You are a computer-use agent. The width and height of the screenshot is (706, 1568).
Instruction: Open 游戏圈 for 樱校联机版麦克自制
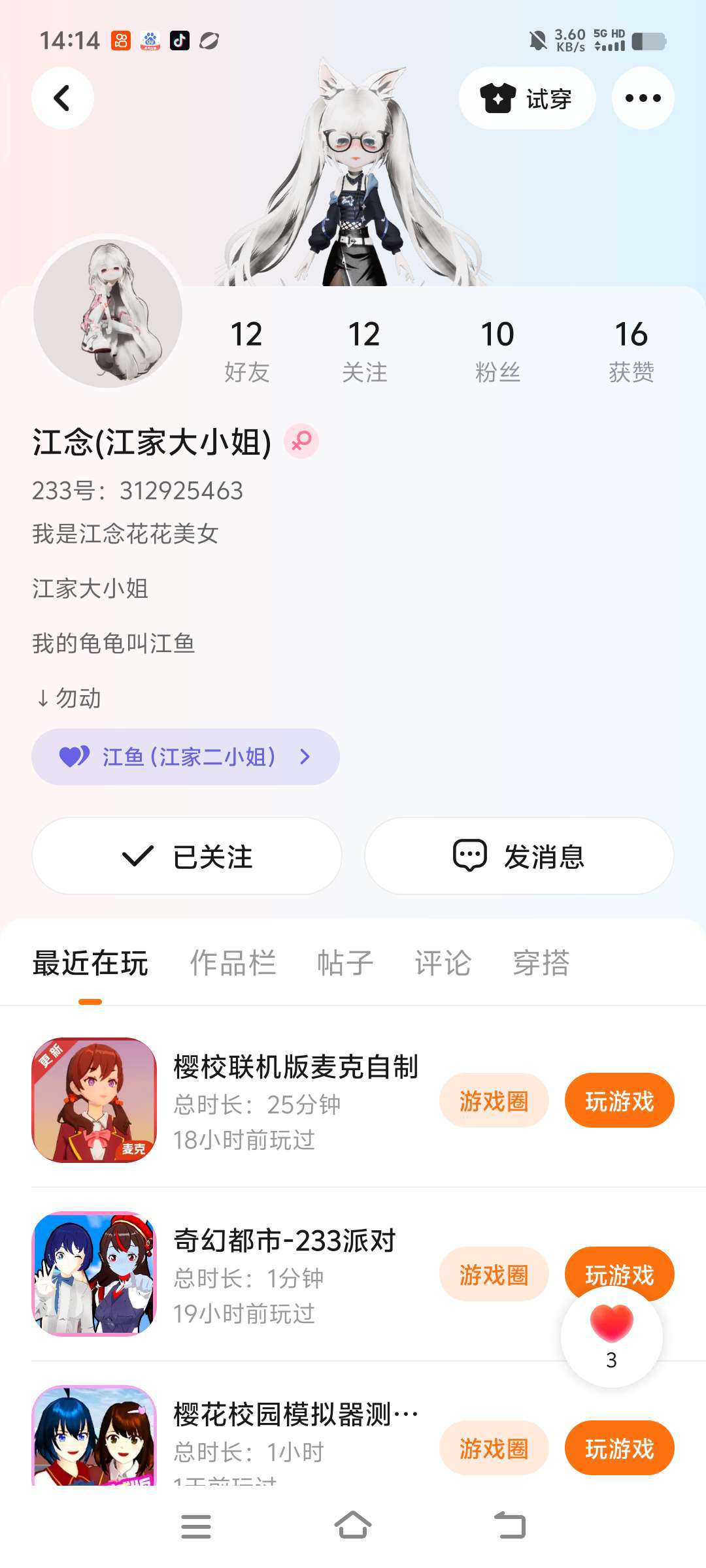[x=494, y=1101]
